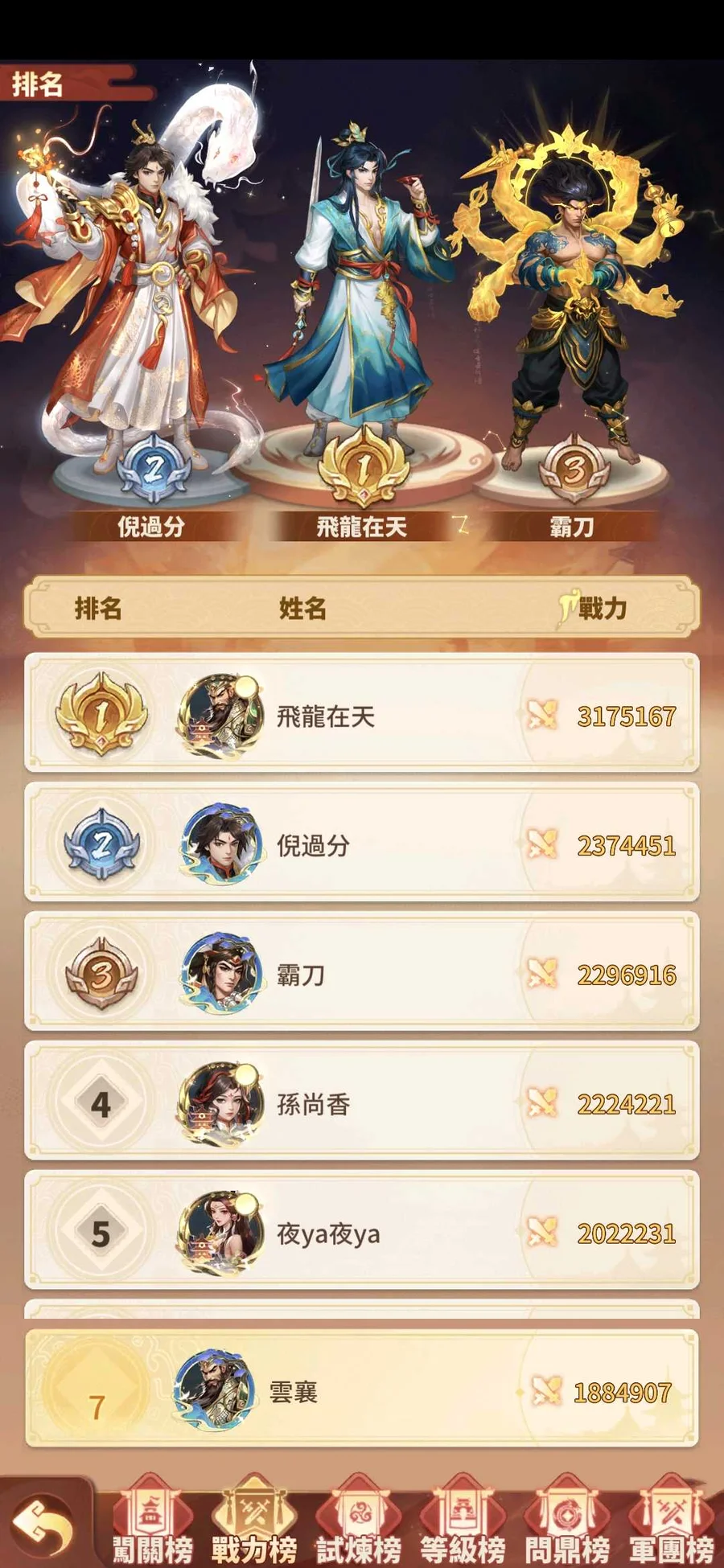724x1568 pixels.
Task: Switch to the 闖關榜 tab
Action: coord(151,1521)
